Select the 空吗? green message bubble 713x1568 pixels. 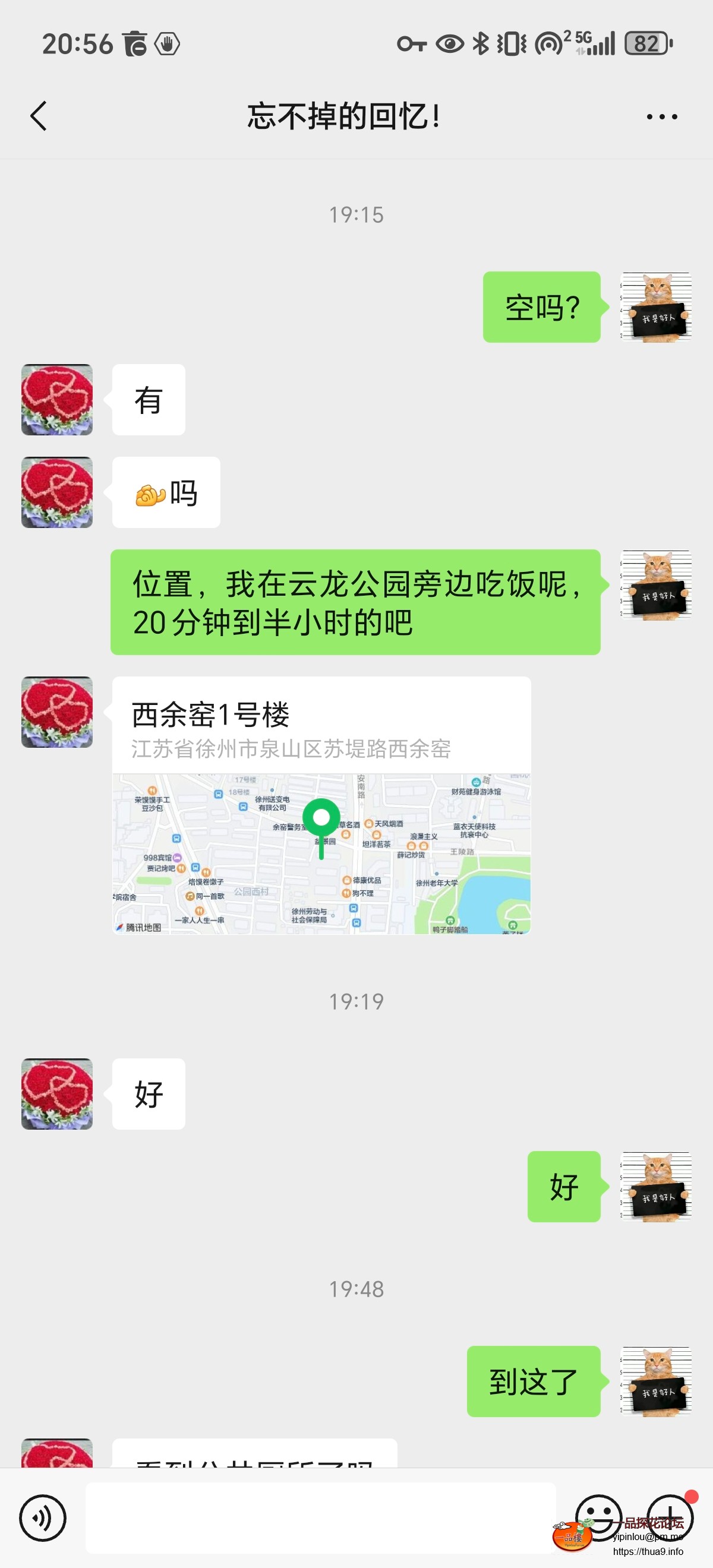click(x=541, y=308)
